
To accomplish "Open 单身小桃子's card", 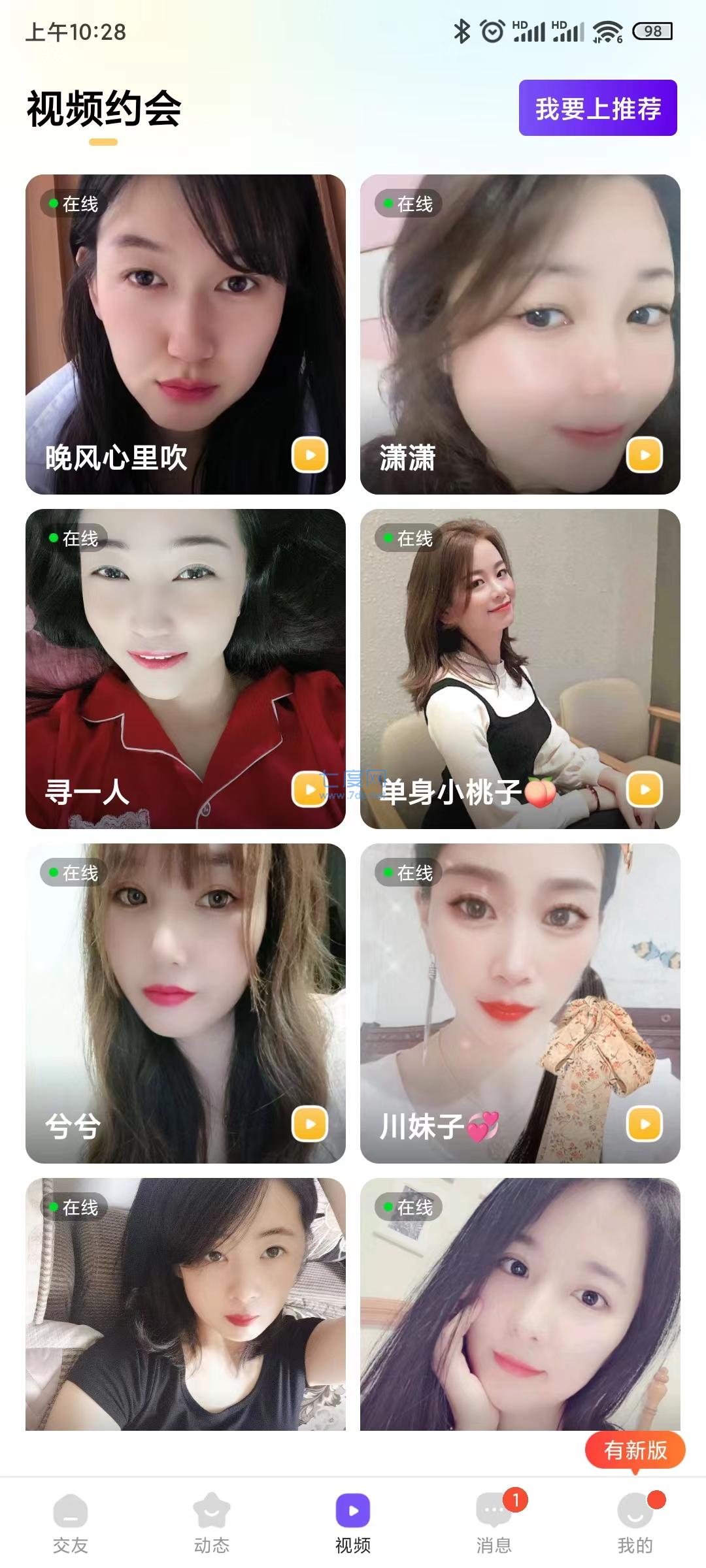I will (x=520, y=668).
